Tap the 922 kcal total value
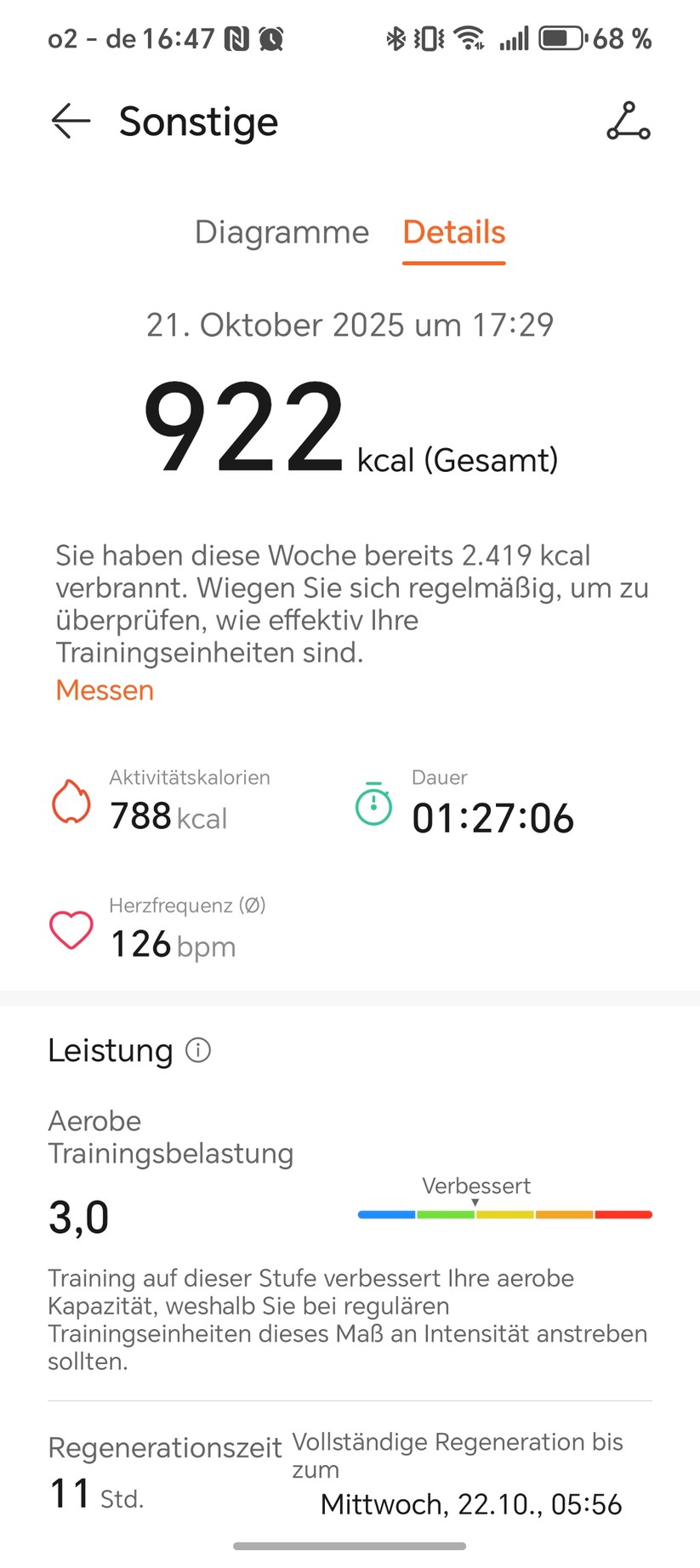This screenshot has height=1568, width=700. (x=247, y=425)
